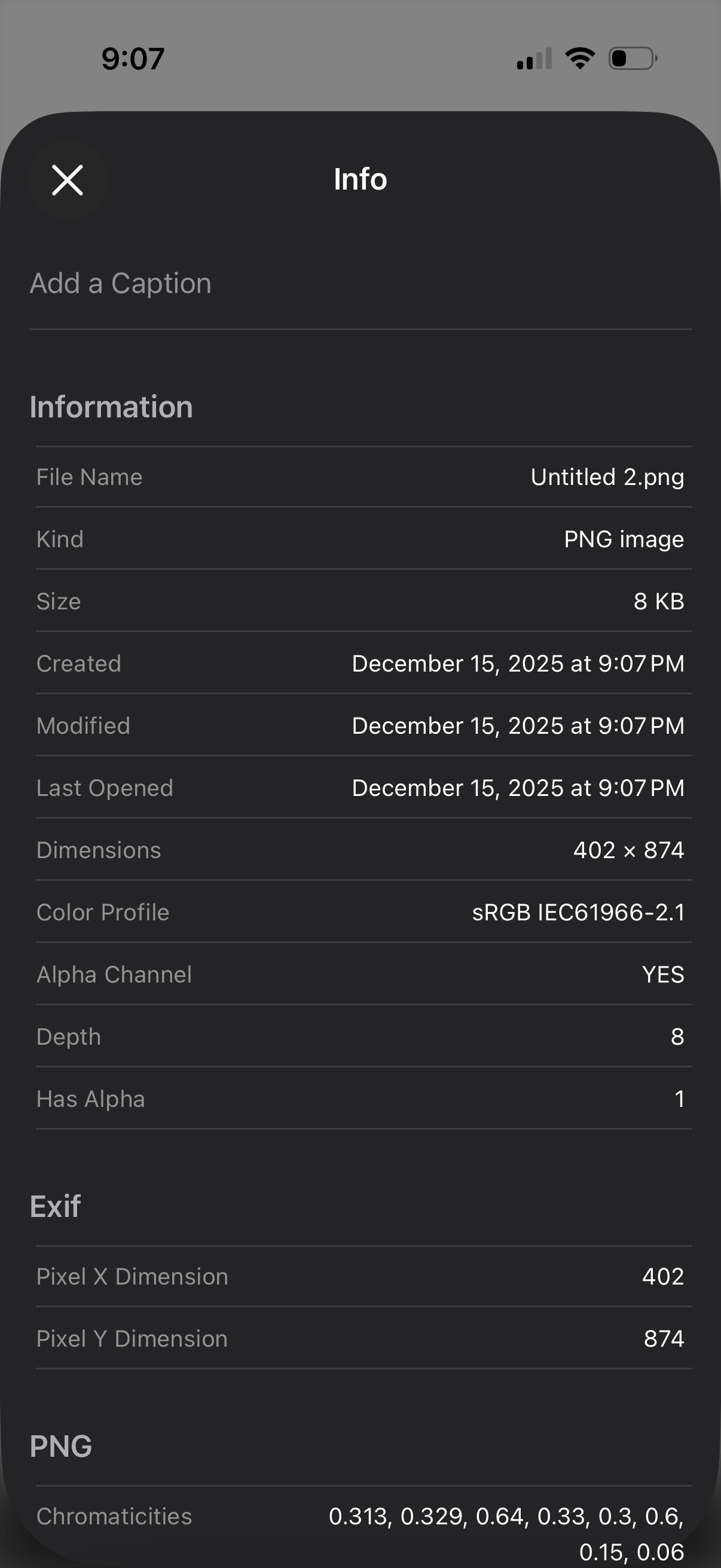721x1568 pixels.
Task: Tap the clock in the status bar
Action: coord(133,58)
